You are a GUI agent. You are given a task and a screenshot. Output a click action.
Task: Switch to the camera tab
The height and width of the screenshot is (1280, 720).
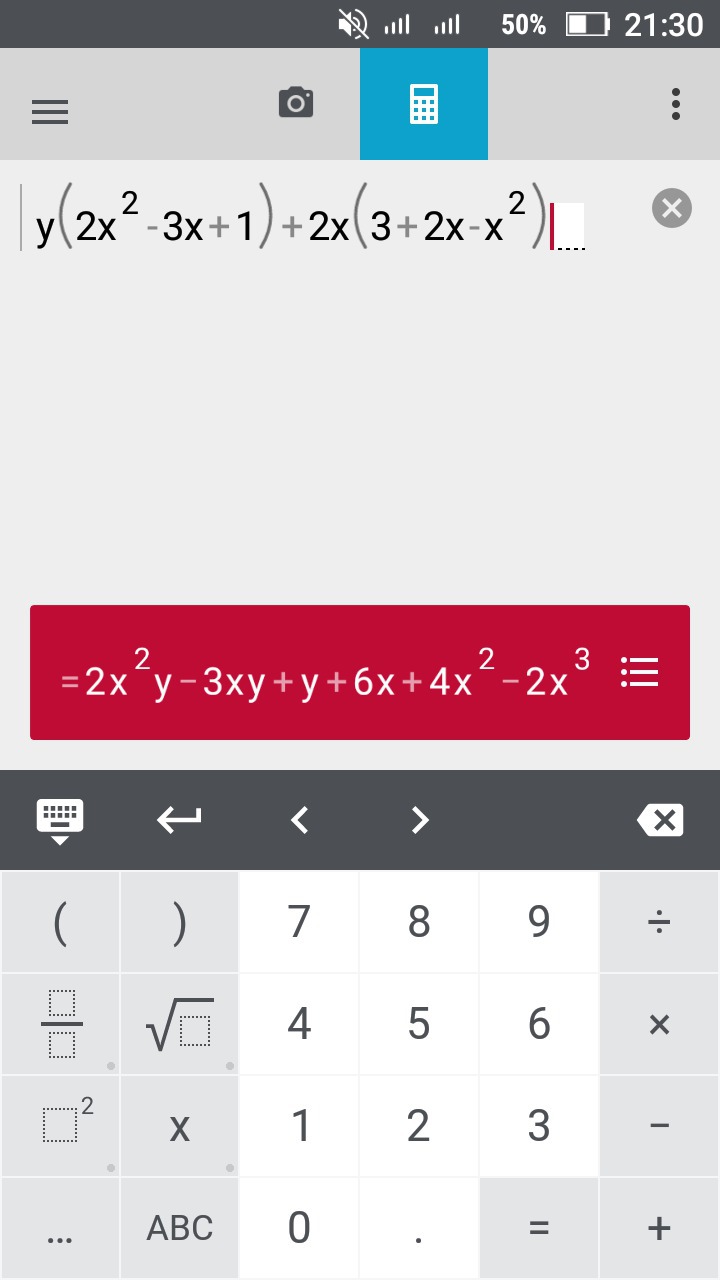click(x=296, y=102)
